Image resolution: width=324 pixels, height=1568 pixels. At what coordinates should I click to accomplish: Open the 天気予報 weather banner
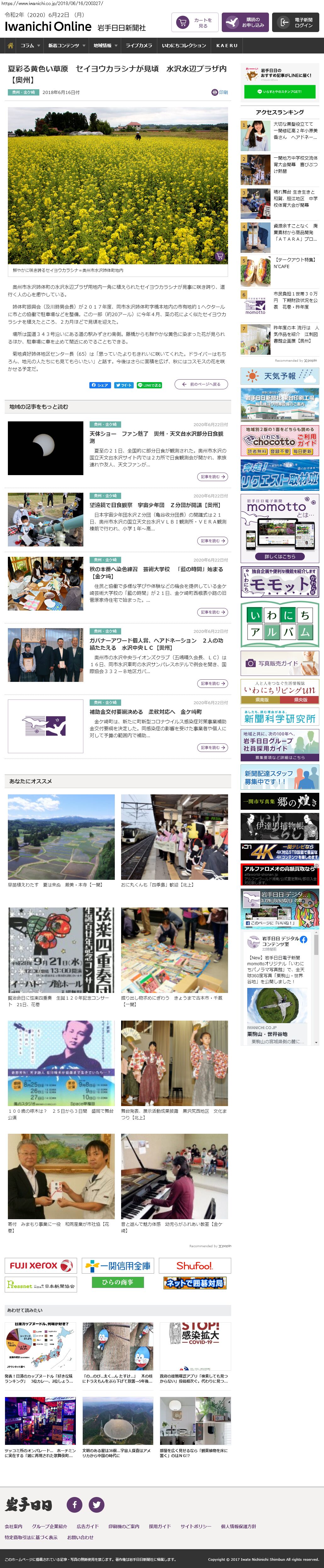280,376
